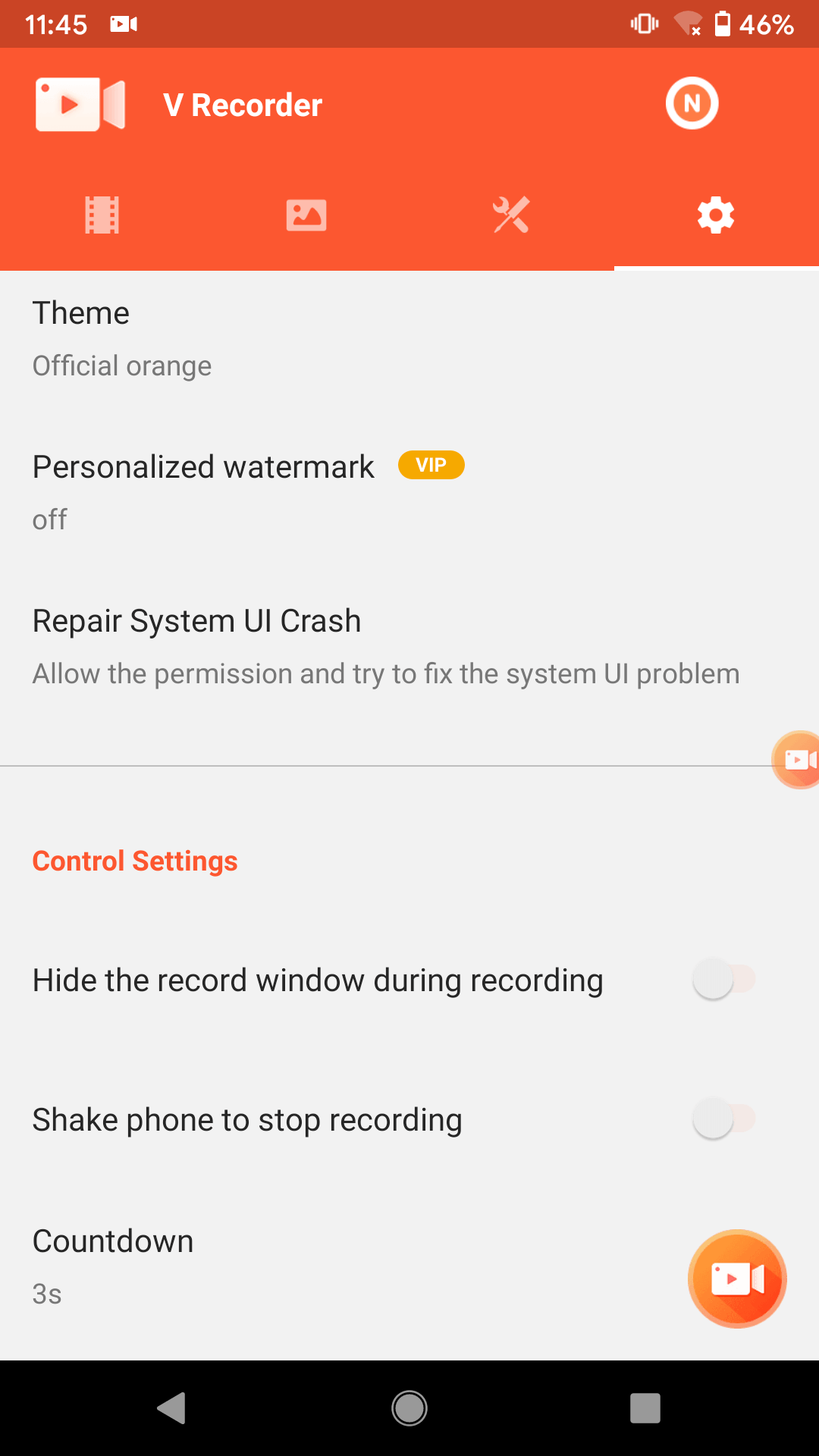This screenshot has width=819, height=1456.
Task: Switch to the videos tab
Action: (102, 215)
